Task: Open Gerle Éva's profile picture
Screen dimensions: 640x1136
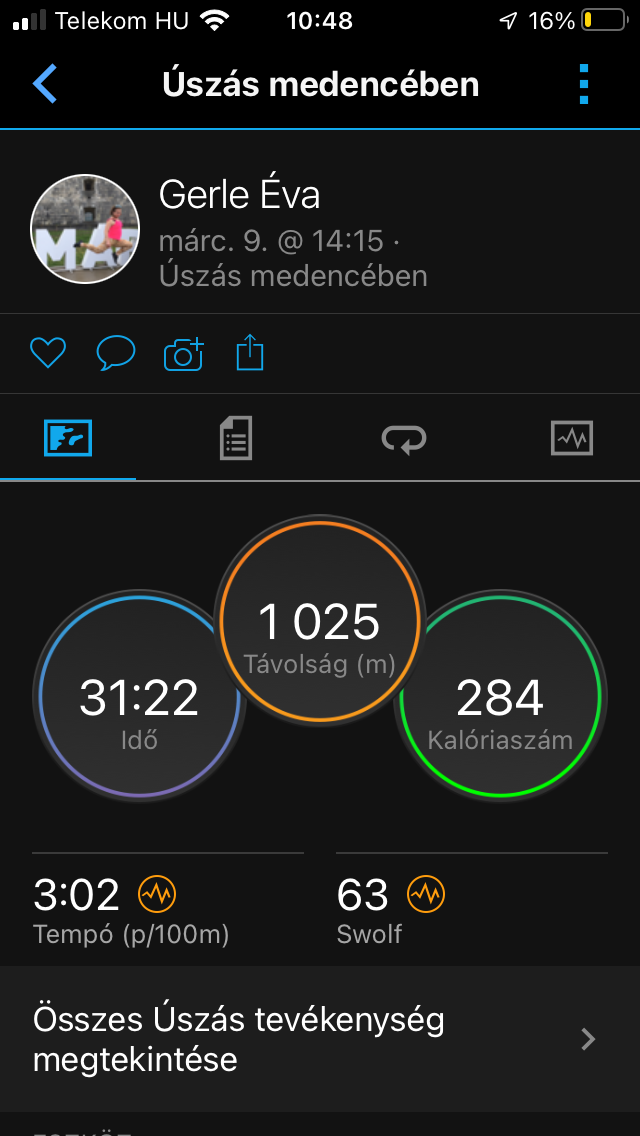Action: (85, 229)
